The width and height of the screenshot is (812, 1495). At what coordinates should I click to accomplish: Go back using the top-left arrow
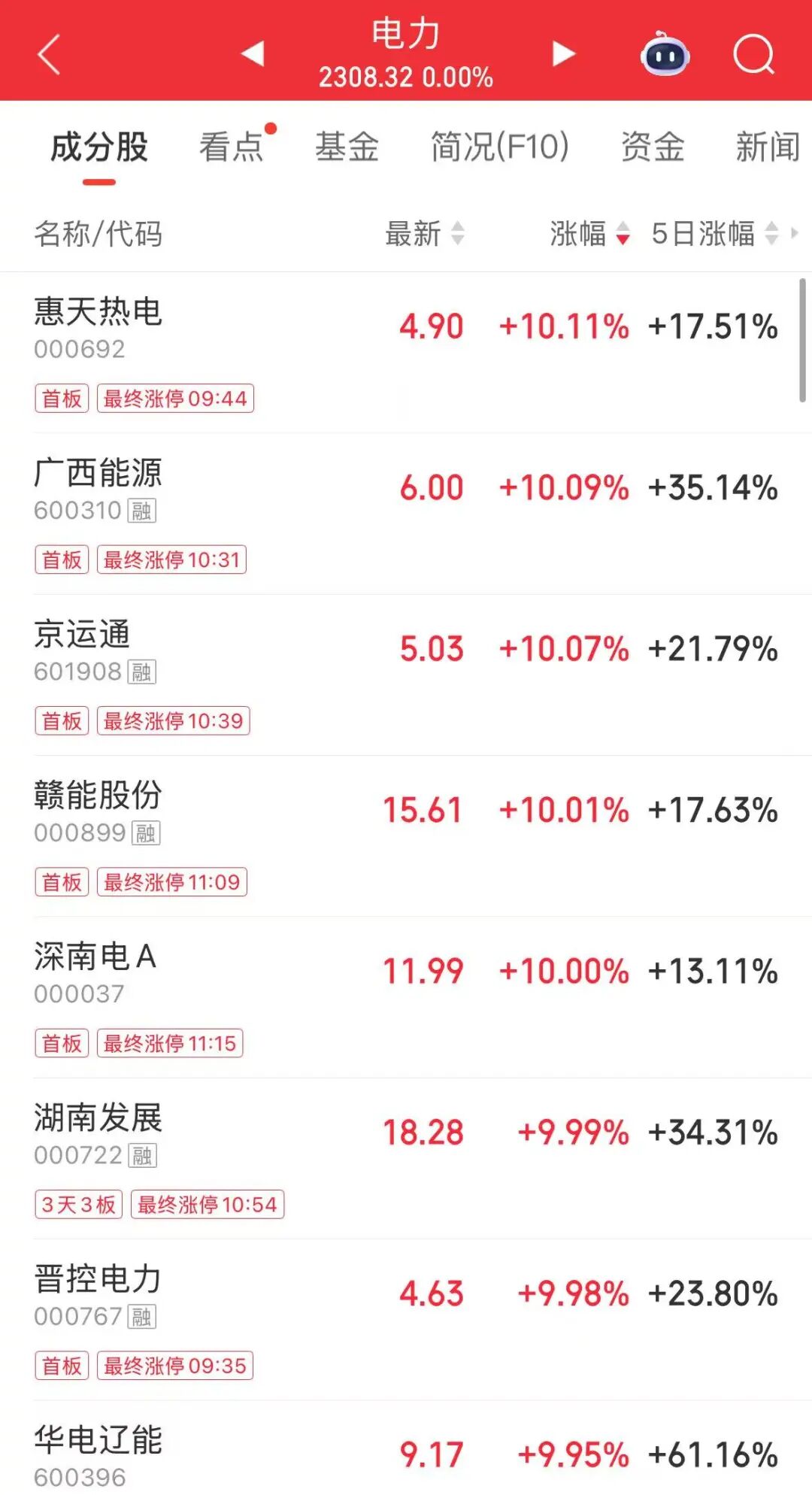click(x=50, y=54)
